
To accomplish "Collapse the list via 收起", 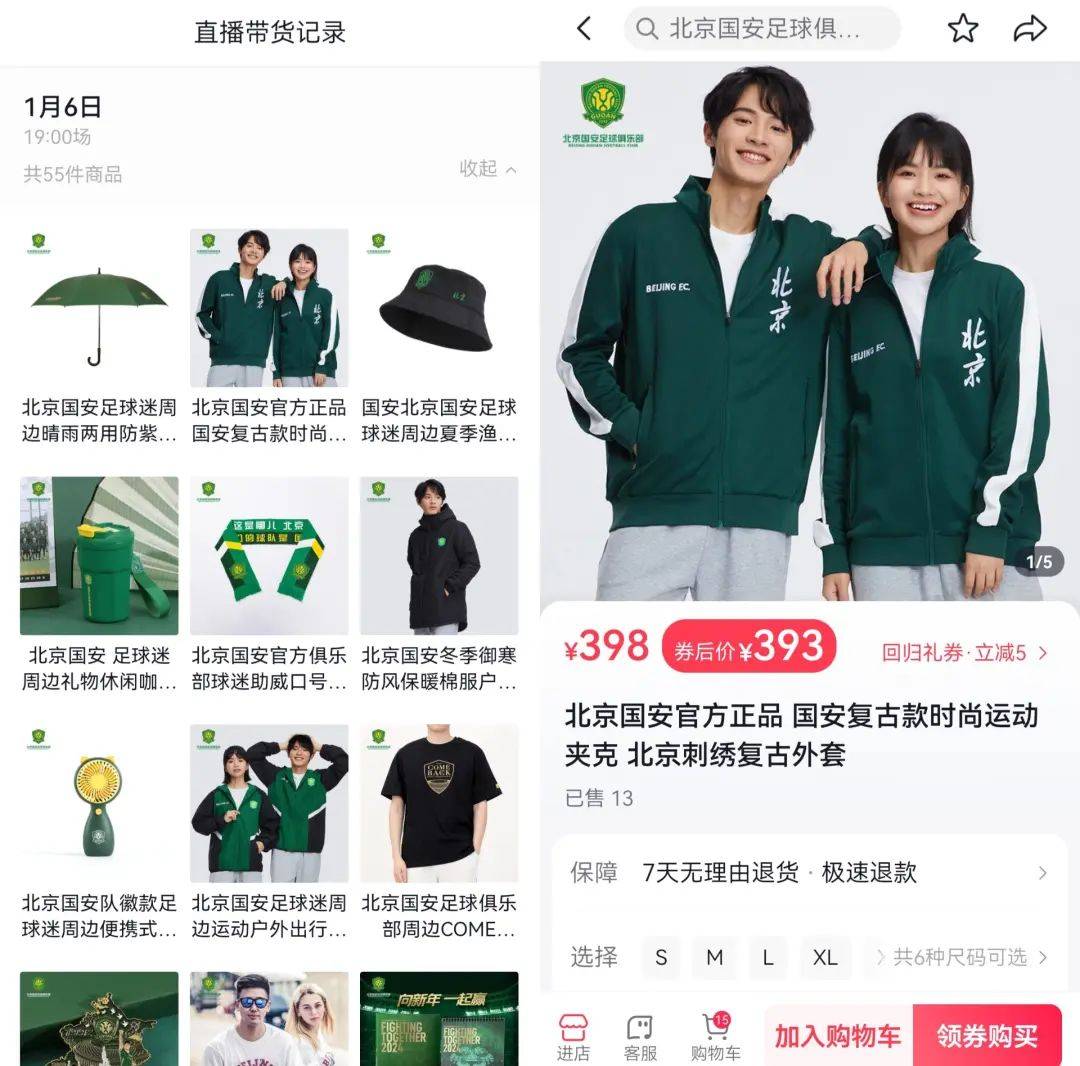I will coord(488,169).
